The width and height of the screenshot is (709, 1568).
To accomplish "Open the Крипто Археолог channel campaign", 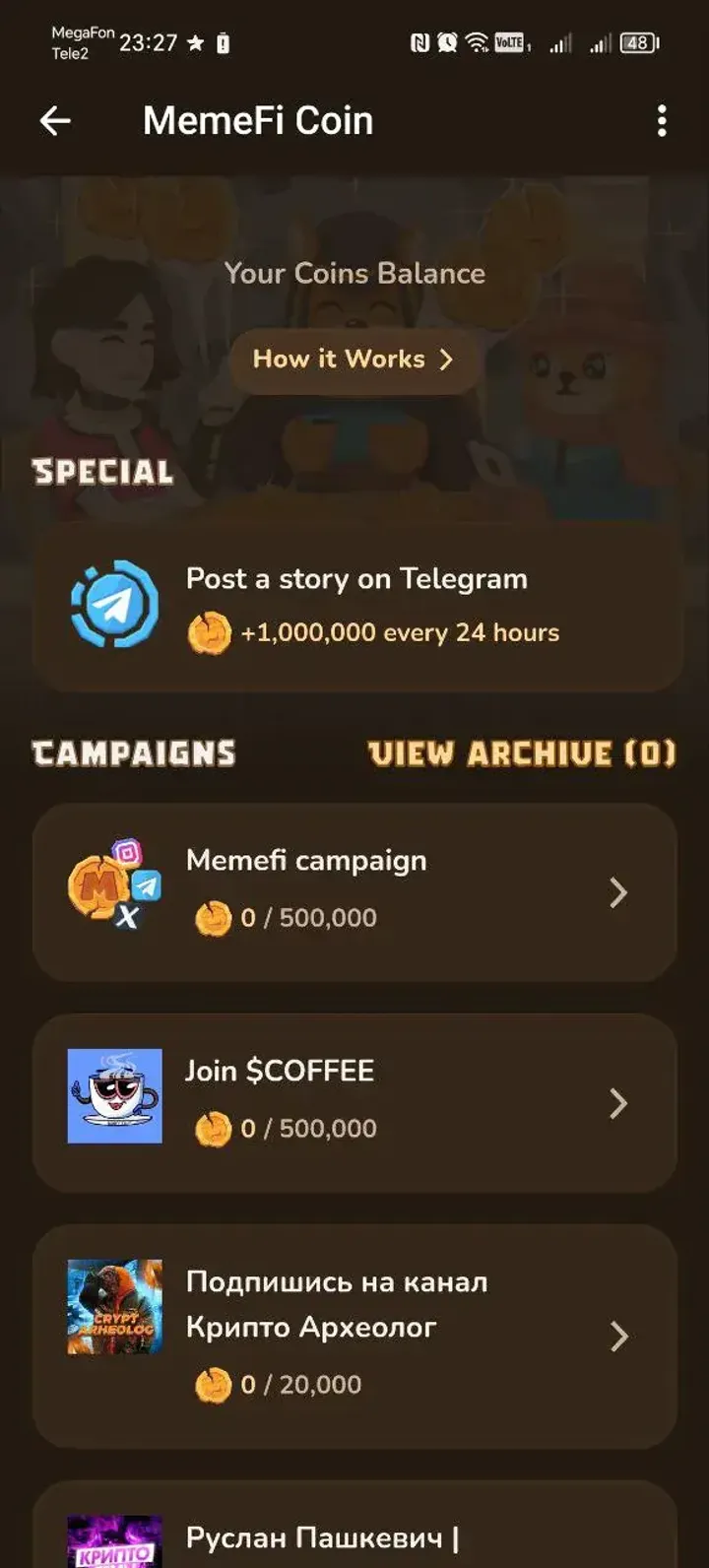I will click(x=354, y=1335).
